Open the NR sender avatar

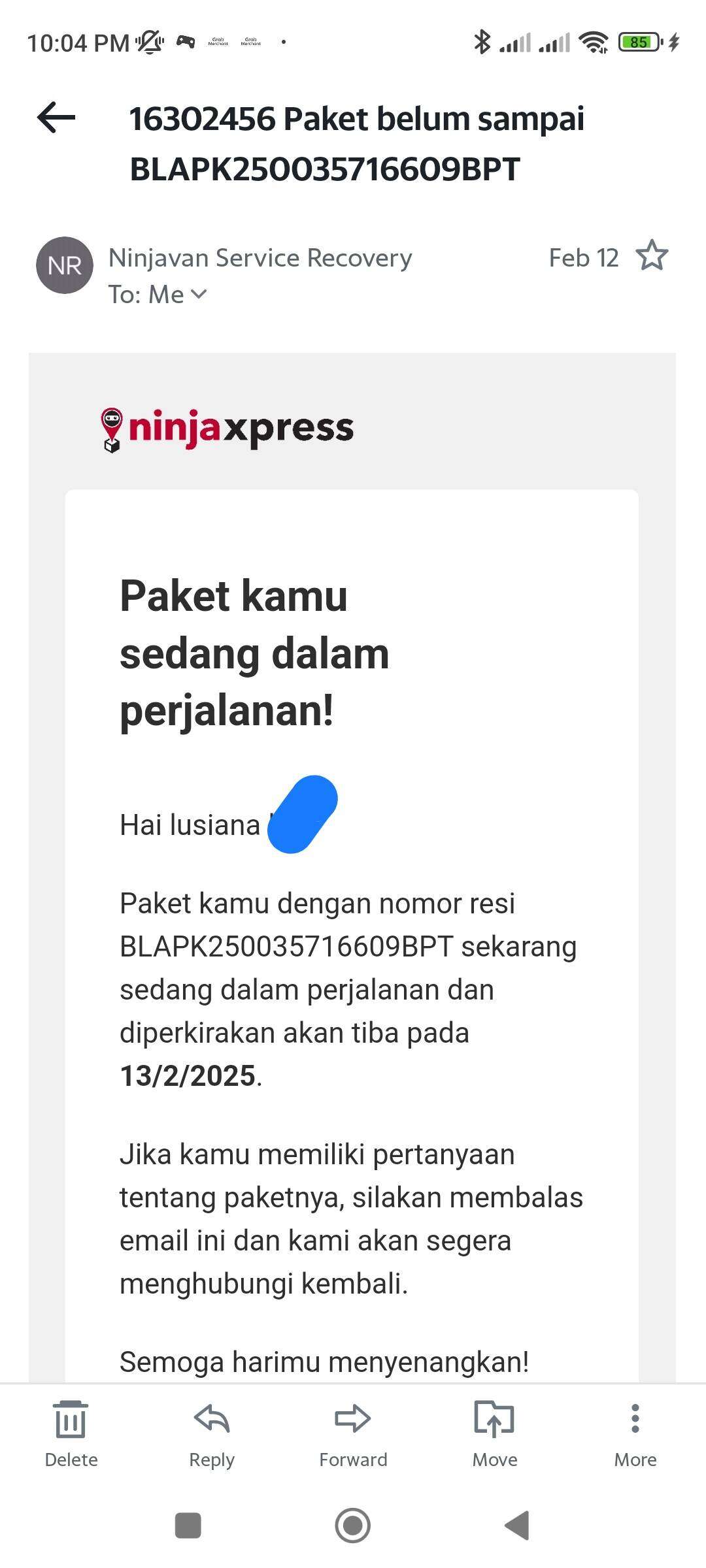tap(64, 265)
